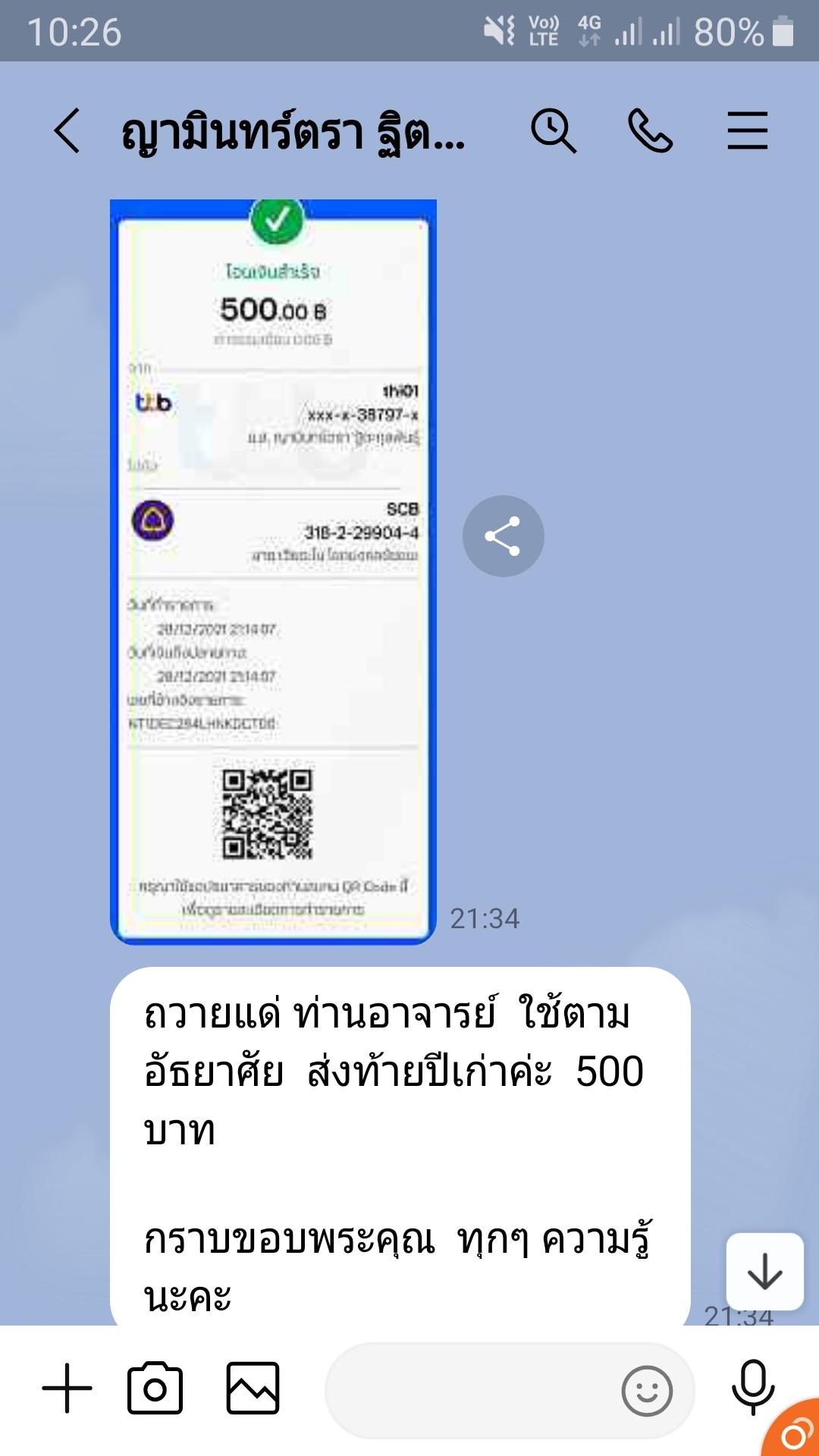Go back from this chat
Viewport: 819px width, 1456px height.
click(67, 131)
